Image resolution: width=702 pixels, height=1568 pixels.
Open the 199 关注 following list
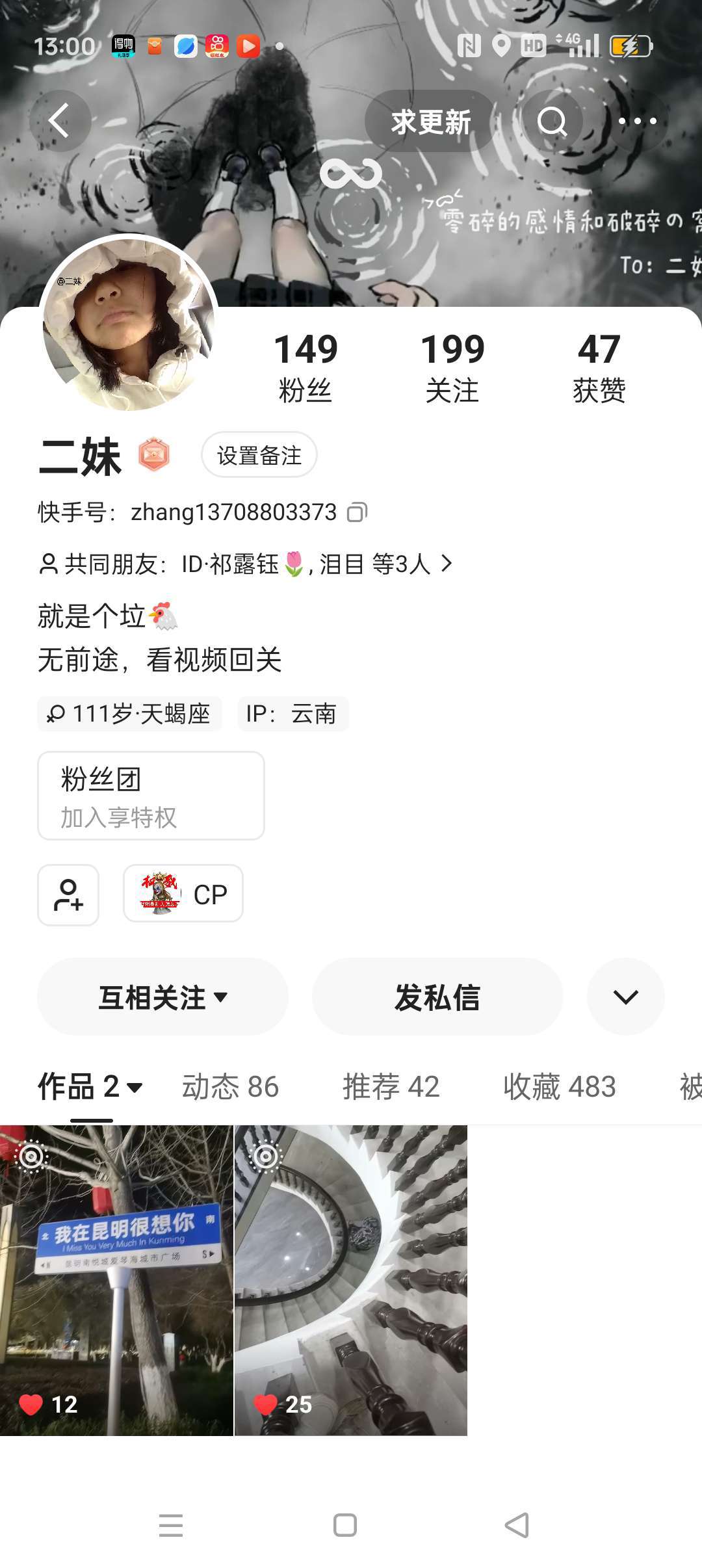(452, 367)
